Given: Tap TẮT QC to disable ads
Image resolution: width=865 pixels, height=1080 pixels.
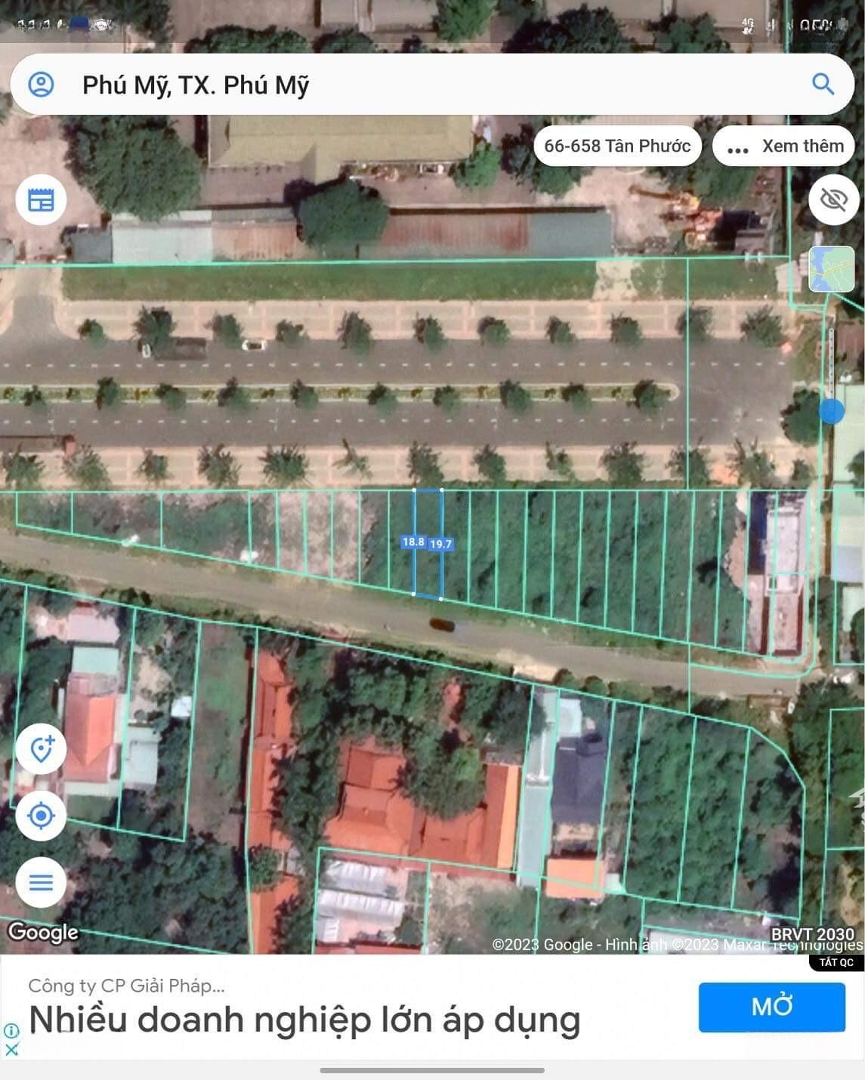Looking at the screenshot, I should pyautogui.click(x=836, y=963).
